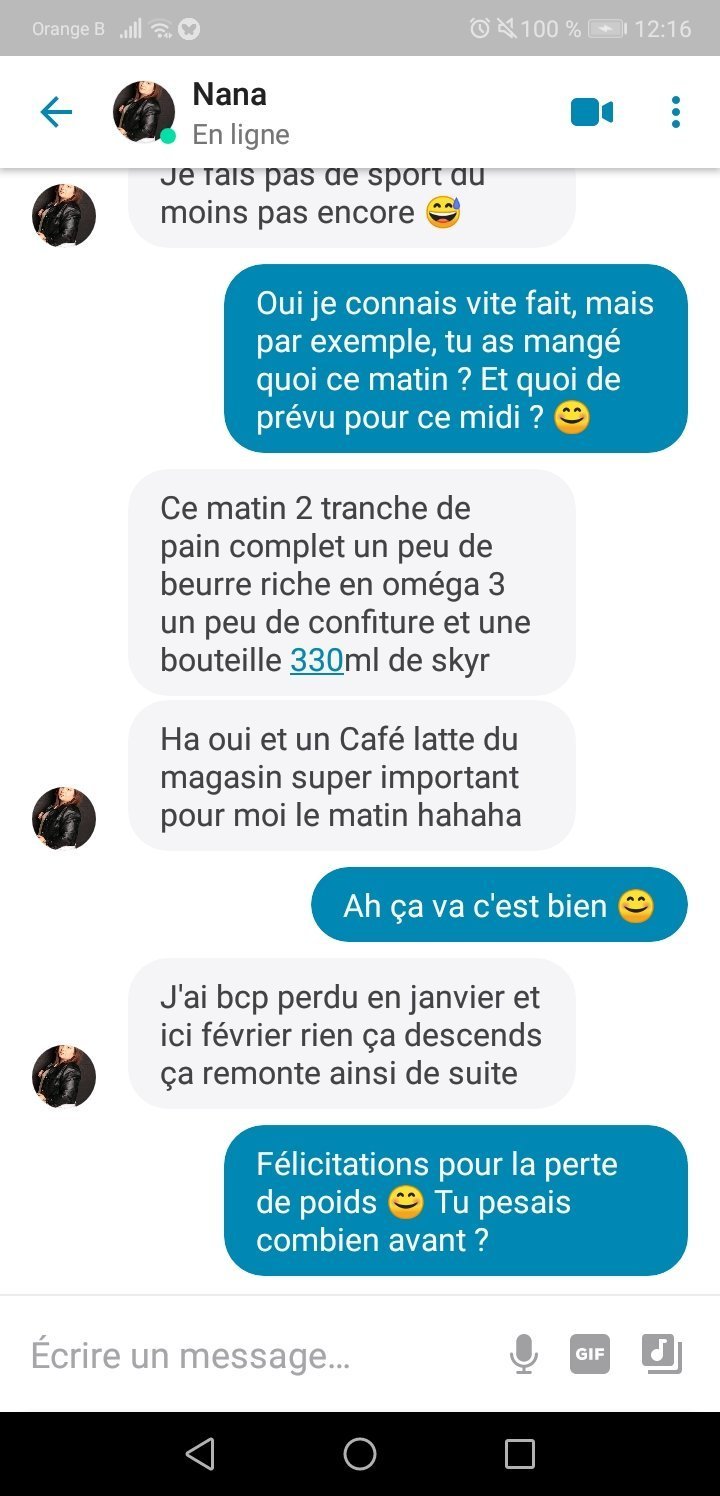Tap the underlined 330 link in the message
Image resolution: width=720 pixels, height=1496 pixels.
[x=317, y=660]
